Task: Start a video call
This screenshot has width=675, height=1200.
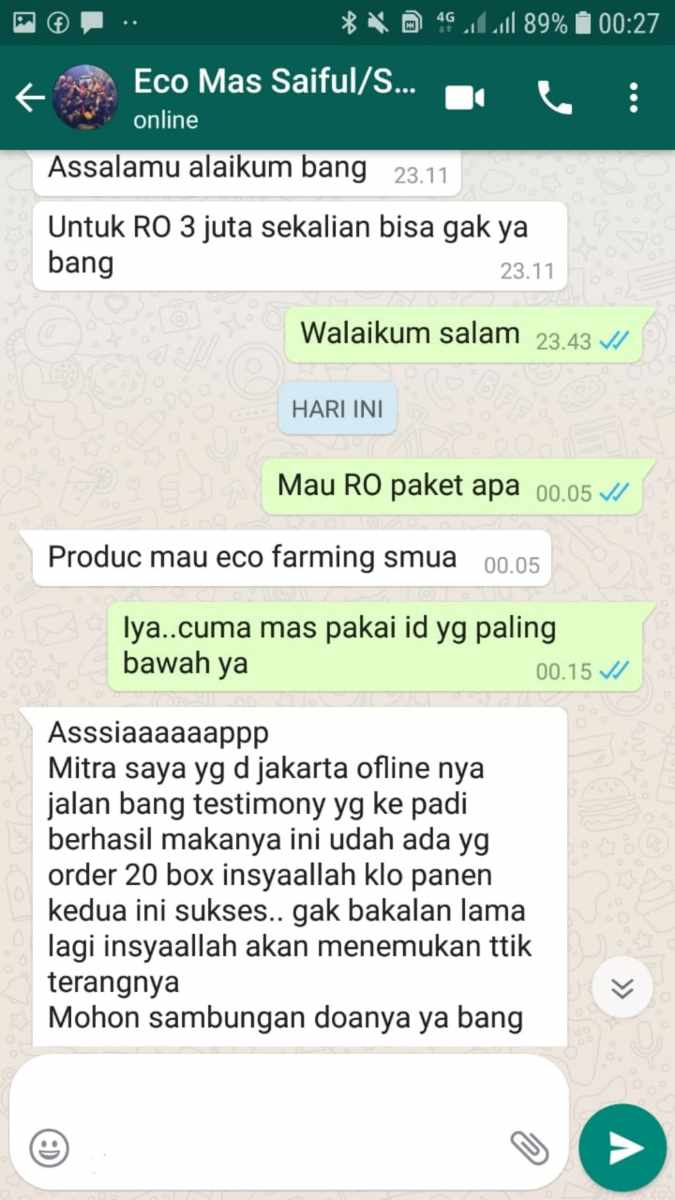Action: pos(465,97)
